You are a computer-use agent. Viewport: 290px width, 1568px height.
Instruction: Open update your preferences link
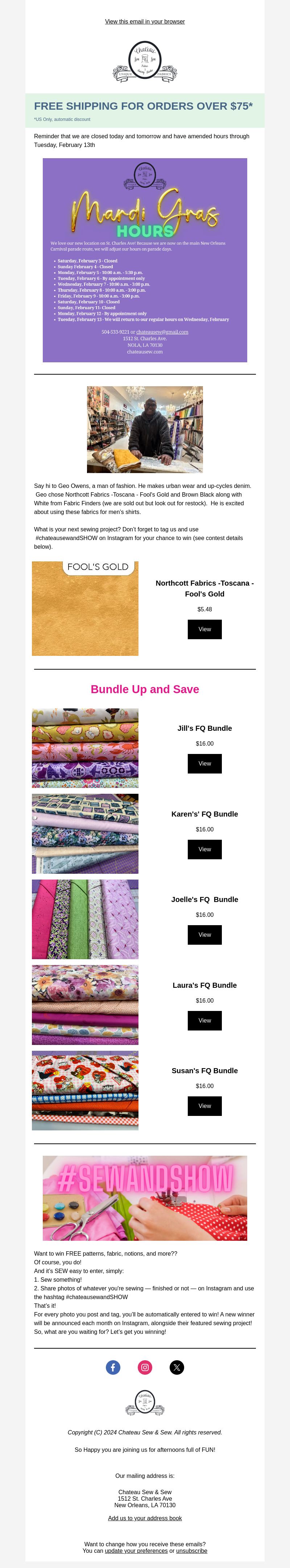pyautogui.click(x=136, y=1551)
